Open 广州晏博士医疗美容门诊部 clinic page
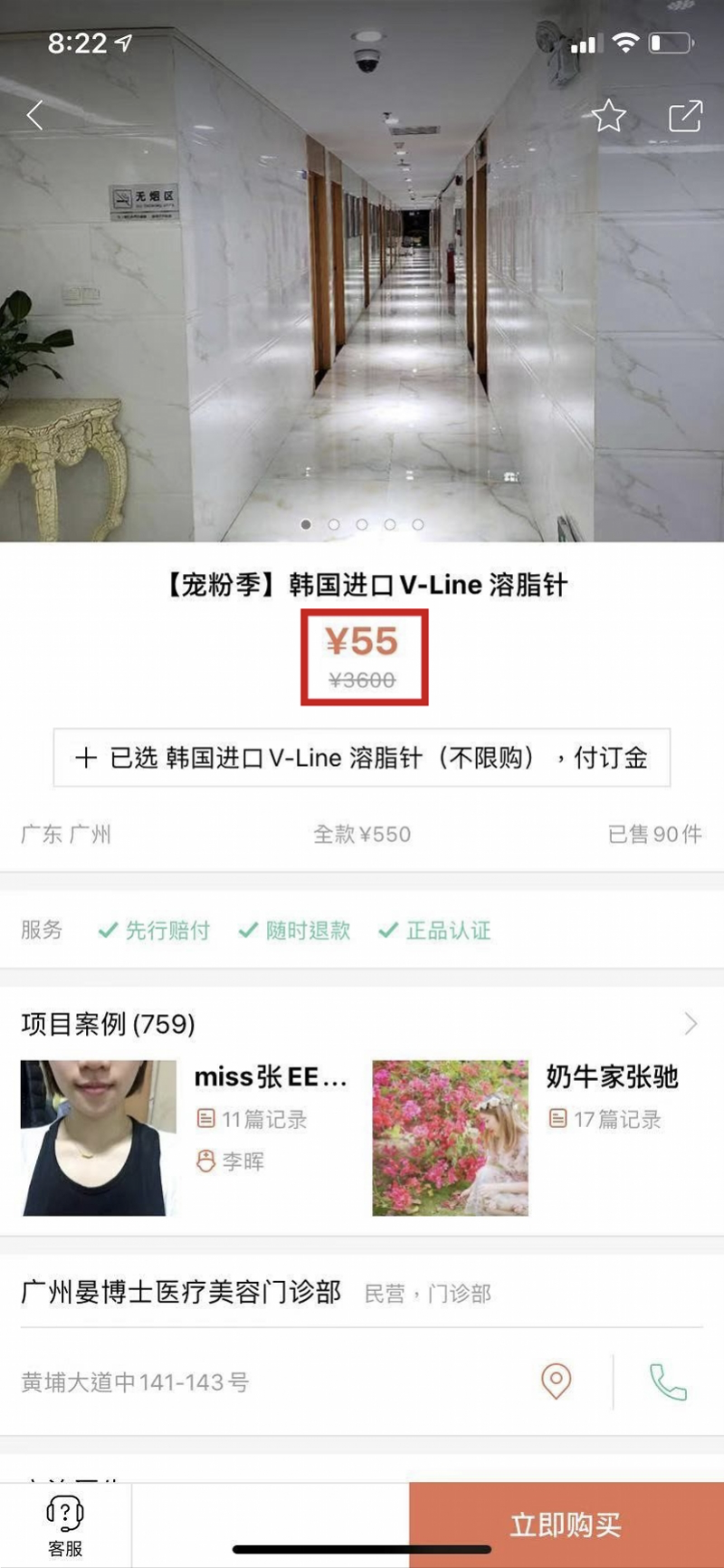The width and height of the screenshot is (724, 1568). [x=181, y=1292]
